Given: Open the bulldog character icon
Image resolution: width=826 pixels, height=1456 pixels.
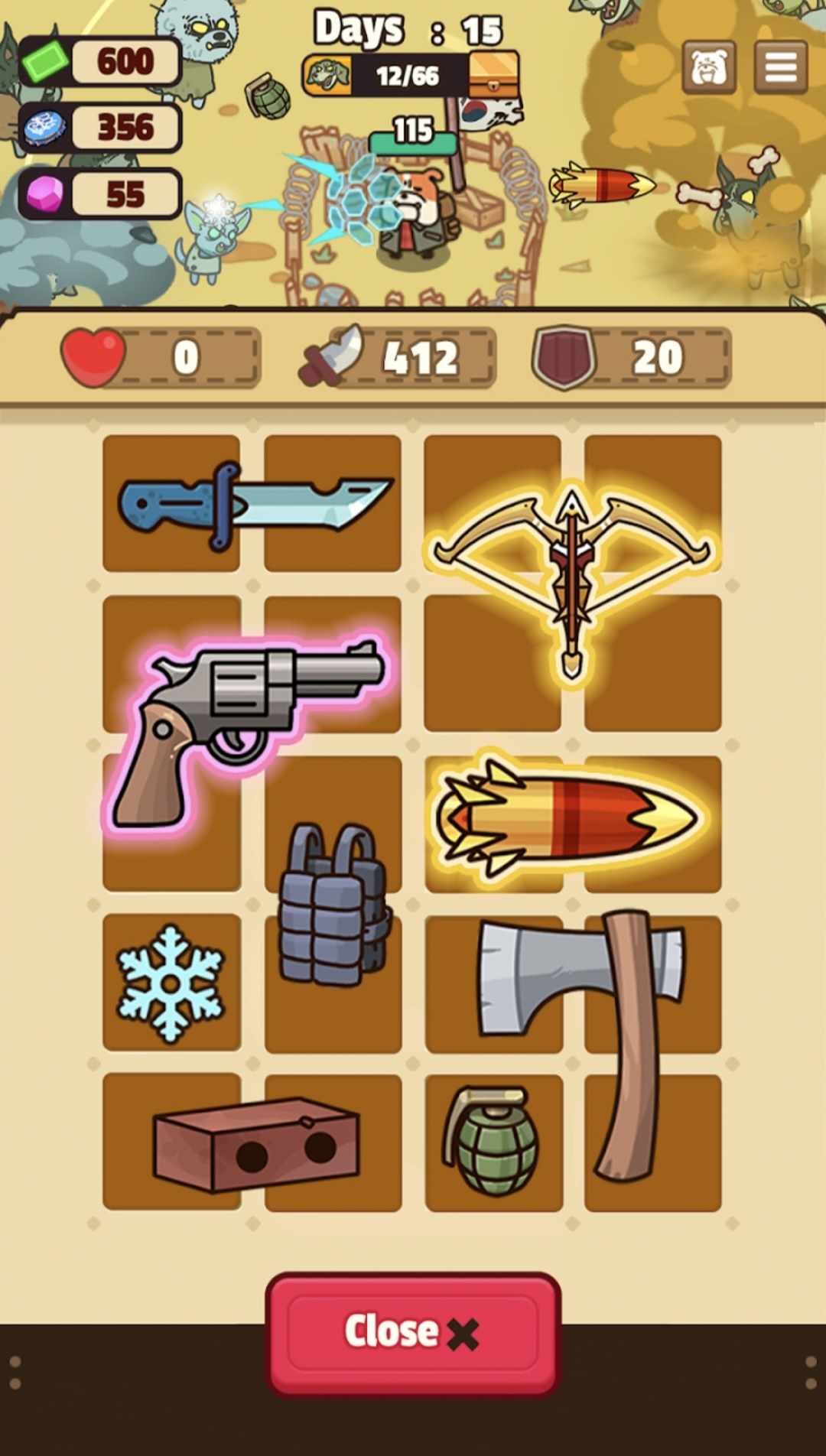Looking at the screenshot, I should 708,67.
